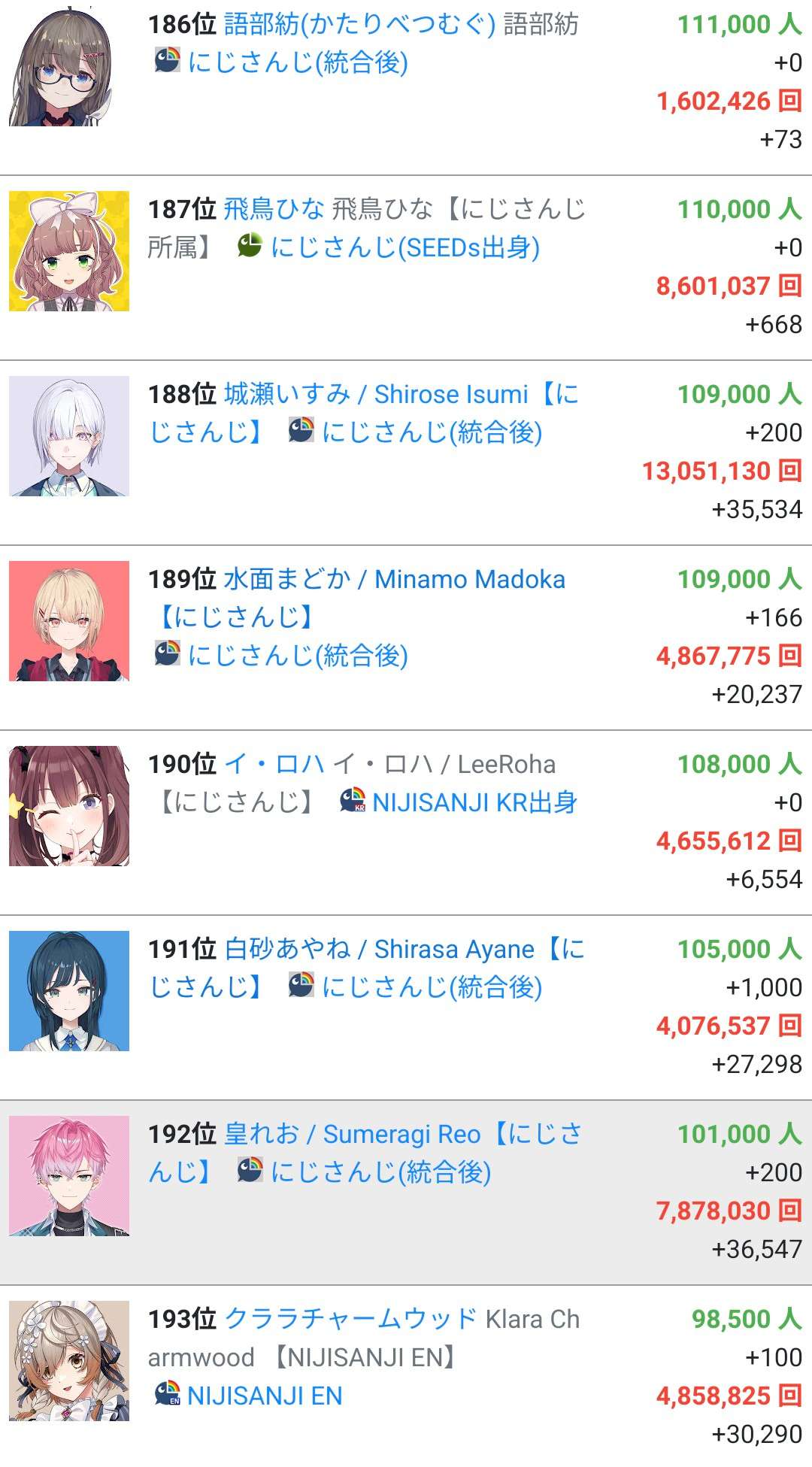
Task: Tap Shirasa Ayane's avatar picture
Action: tap(69, 991)
